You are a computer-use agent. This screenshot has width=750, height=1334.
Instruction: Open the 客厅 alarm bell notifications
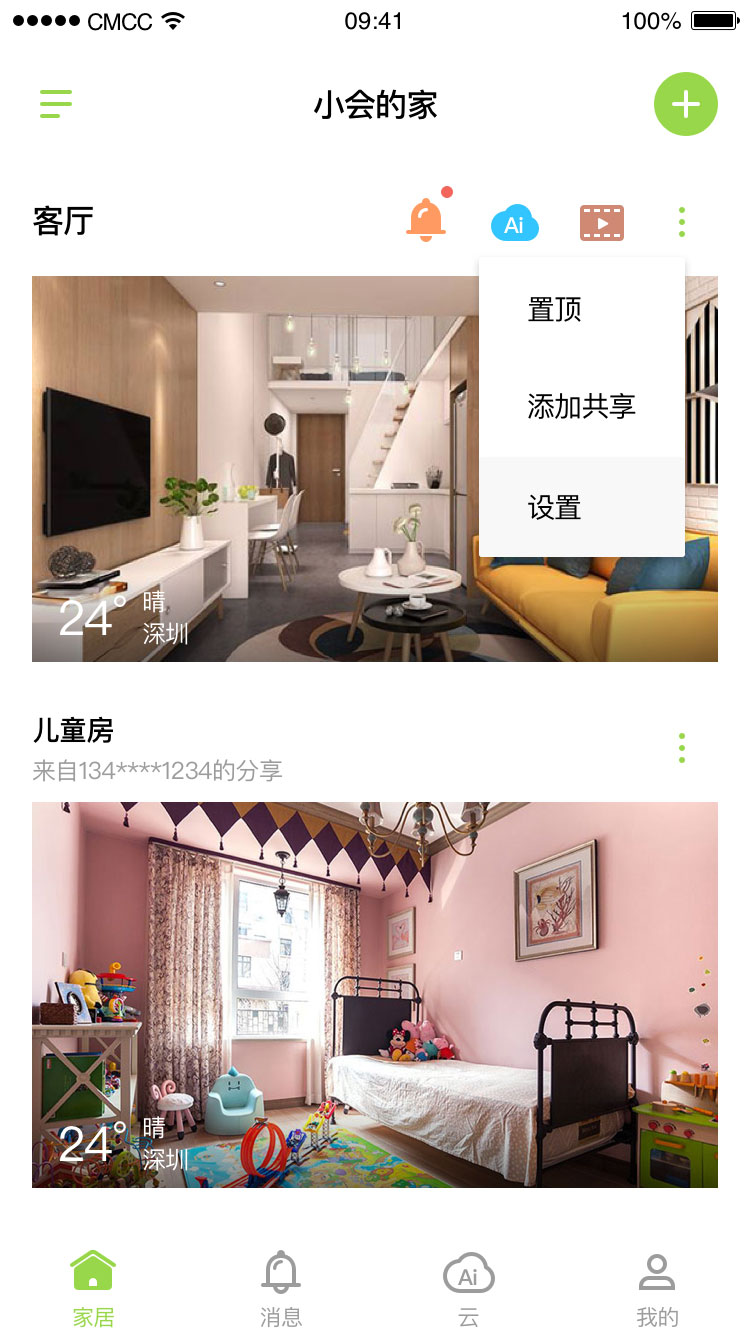[x=426, y=220]
